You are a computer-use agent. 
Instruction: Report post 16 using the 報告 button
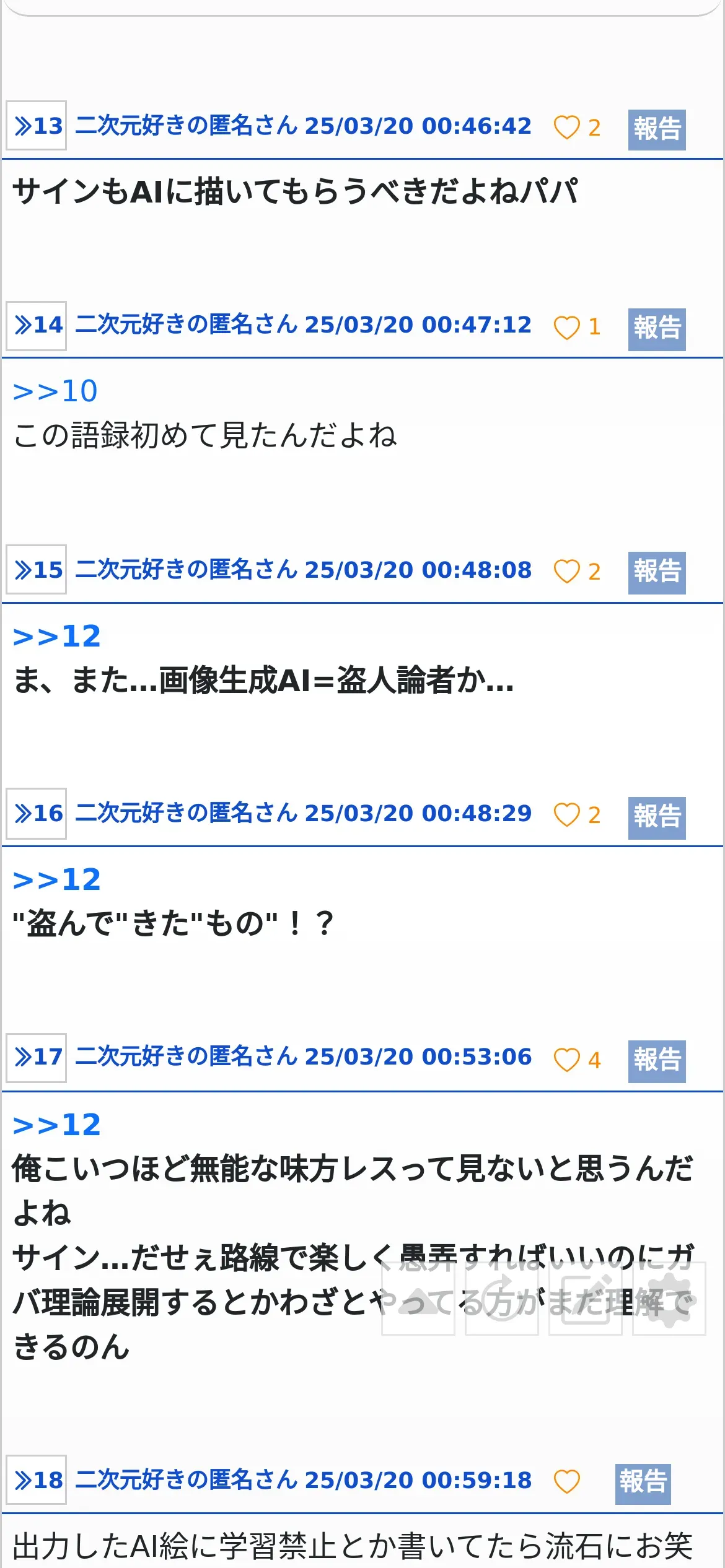657,817
